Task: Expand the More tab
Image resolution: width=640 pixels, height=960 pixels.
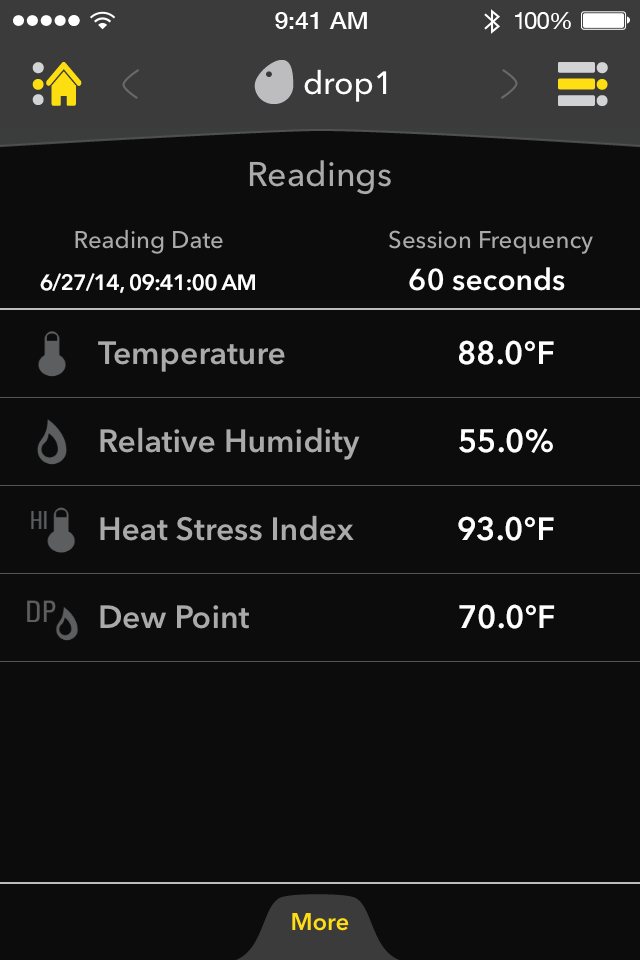Action: click(320, 922)
